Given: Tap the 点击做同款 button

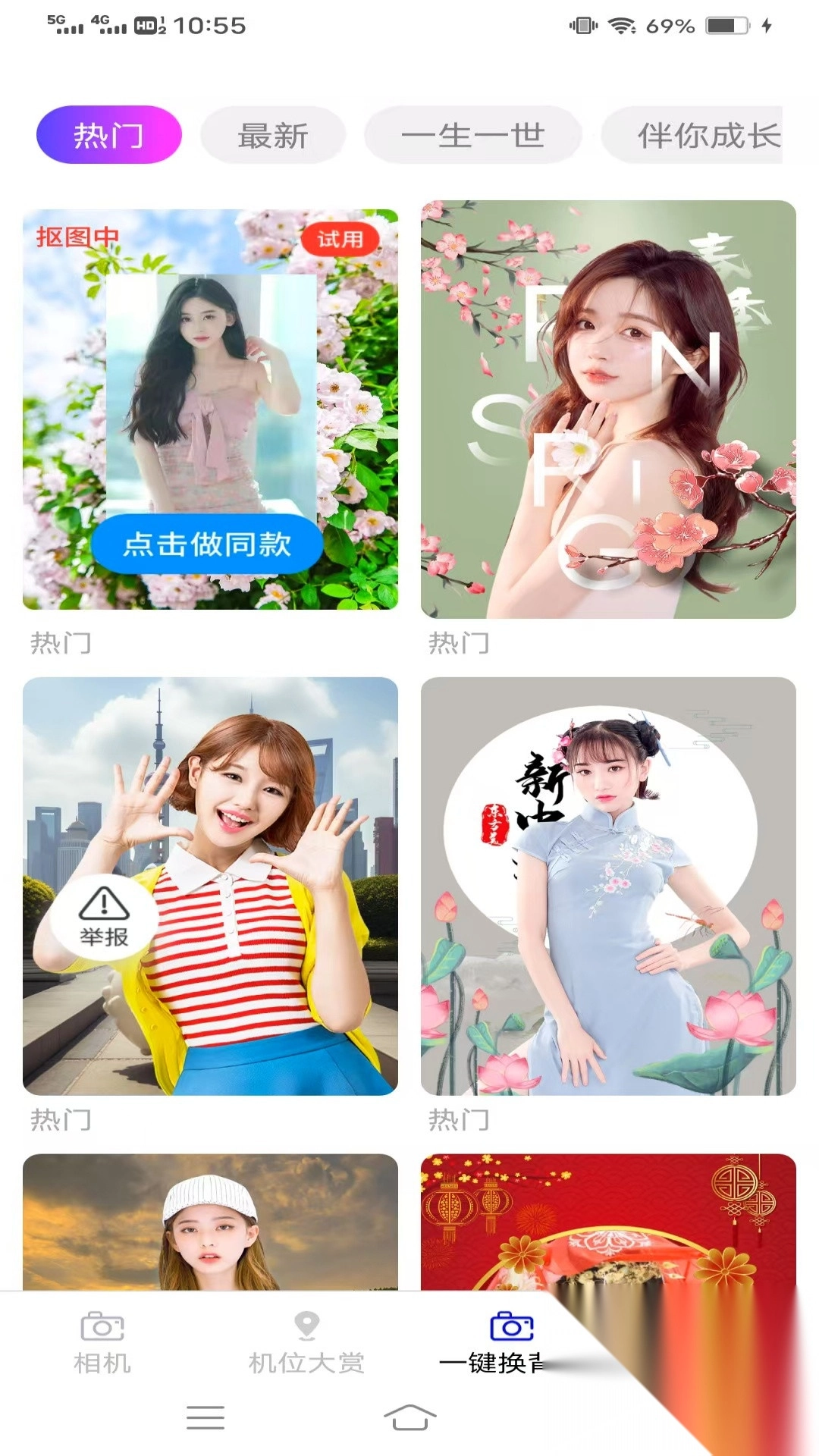Looking at the screenshot, I should pyautogui.click(x=207, y=544).
